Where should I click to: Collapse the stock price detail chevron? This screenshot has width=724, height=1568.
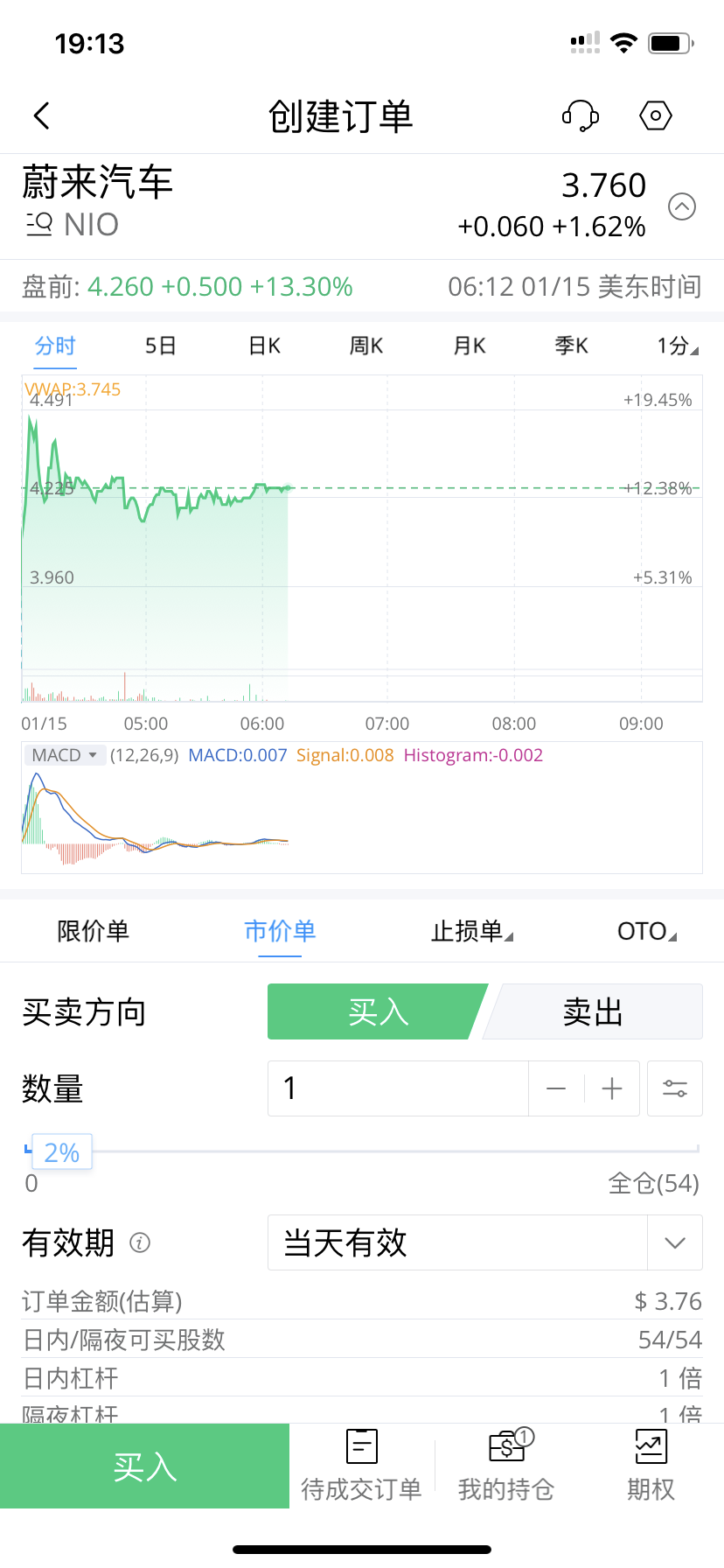[682, 207]
